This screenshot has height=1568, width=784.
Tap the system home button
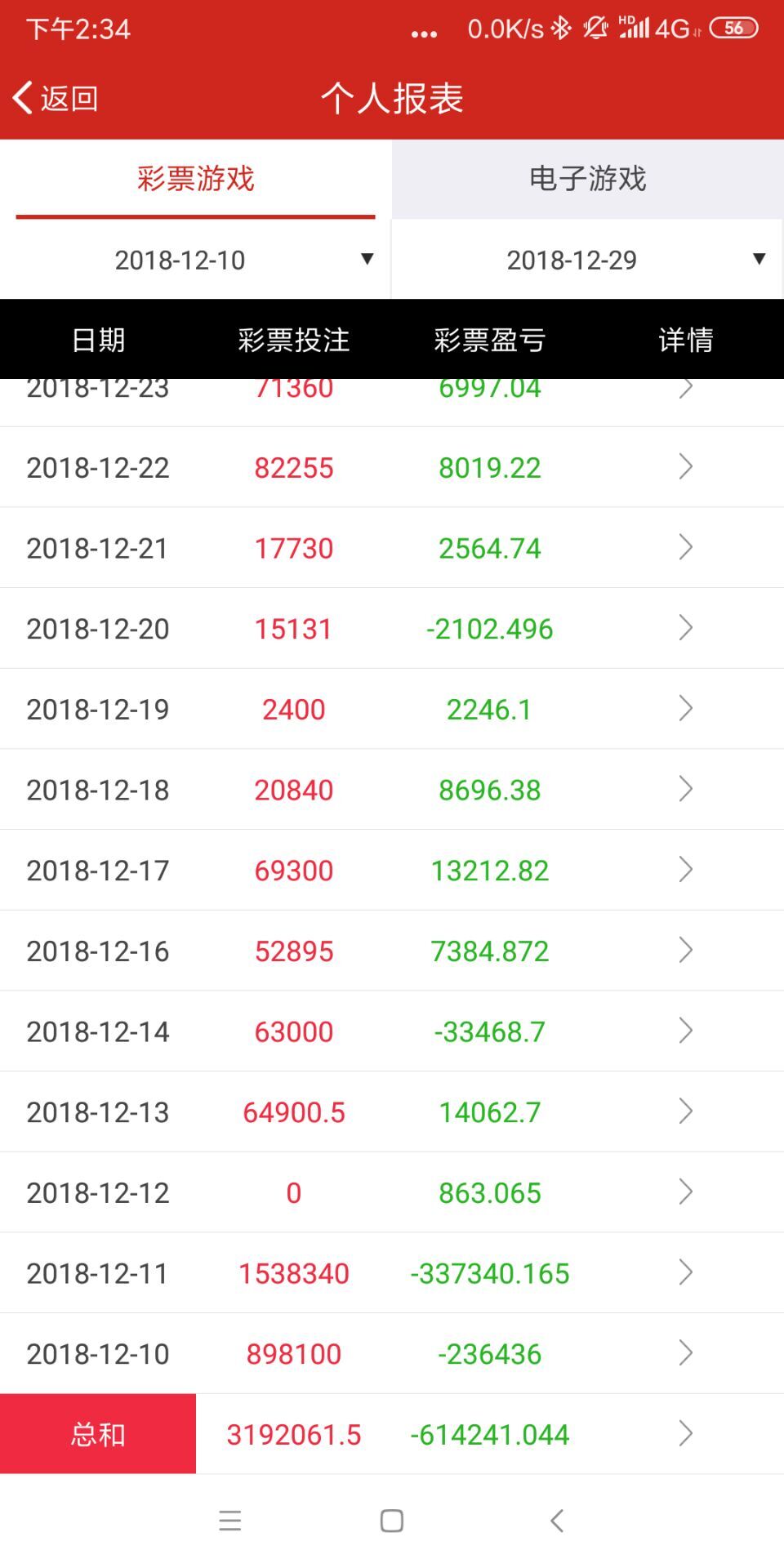pos(392,1521)
